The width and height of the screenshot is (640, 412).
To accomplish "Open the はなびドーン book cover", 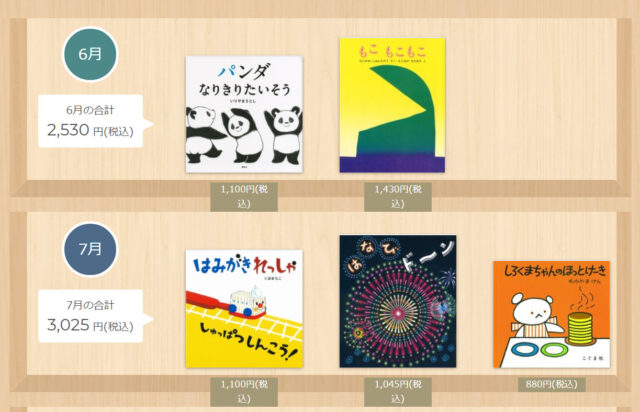I will [x=397, y=303].
